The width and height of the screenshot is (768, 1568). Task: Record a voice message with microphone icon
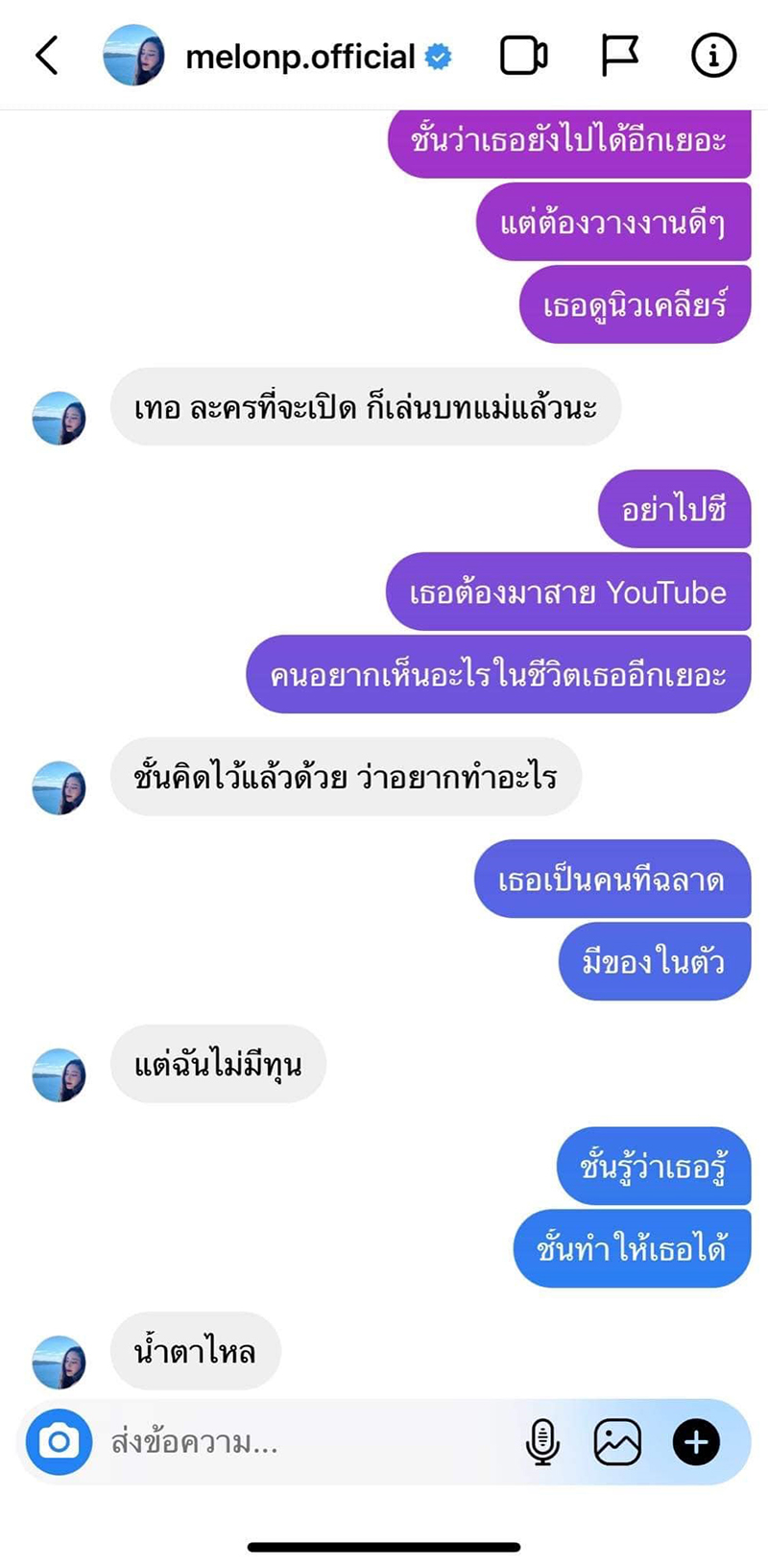click(x=544, y=1441)
